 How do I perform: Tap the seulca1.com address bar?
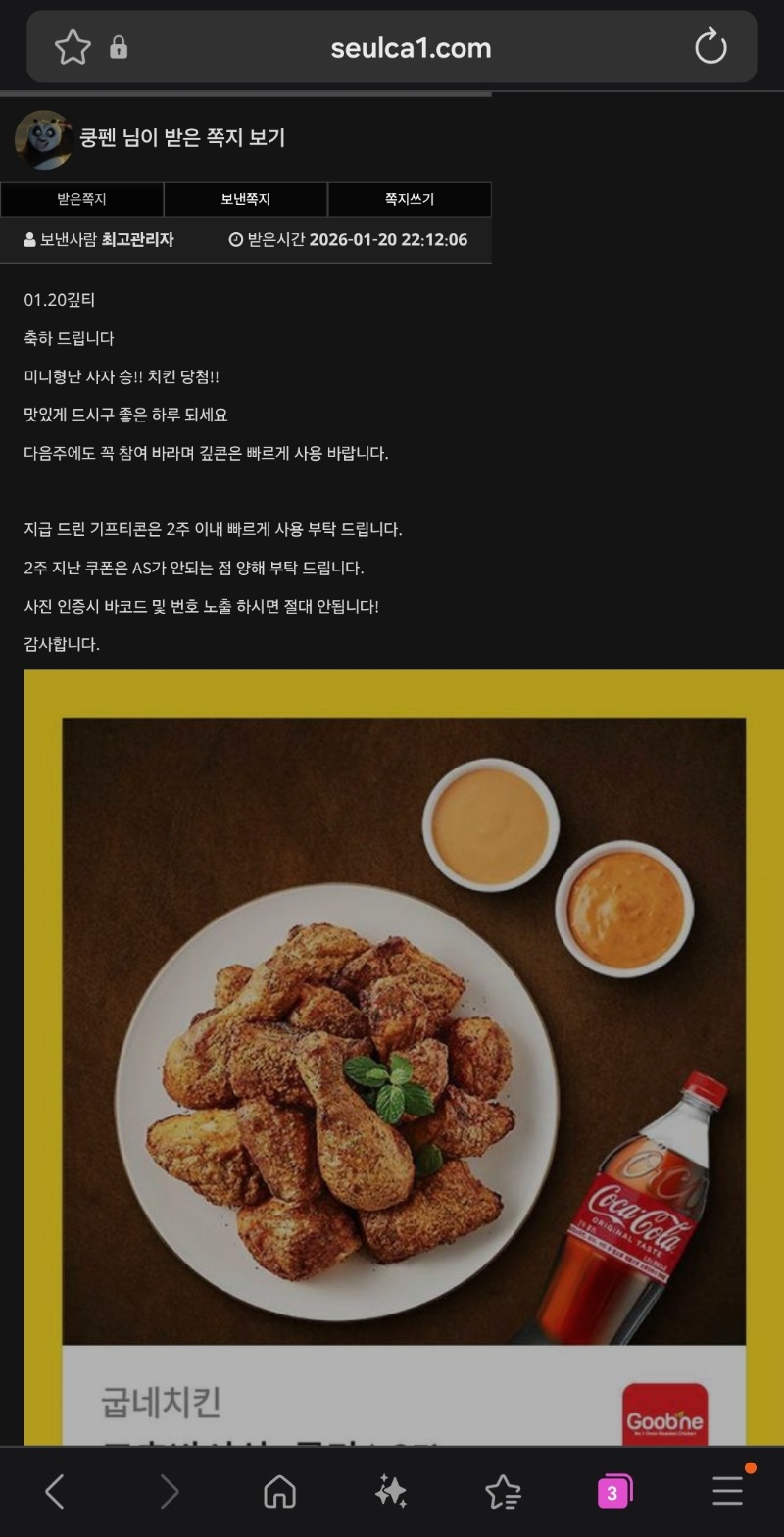pyautogui.click(x=411, y=48)
